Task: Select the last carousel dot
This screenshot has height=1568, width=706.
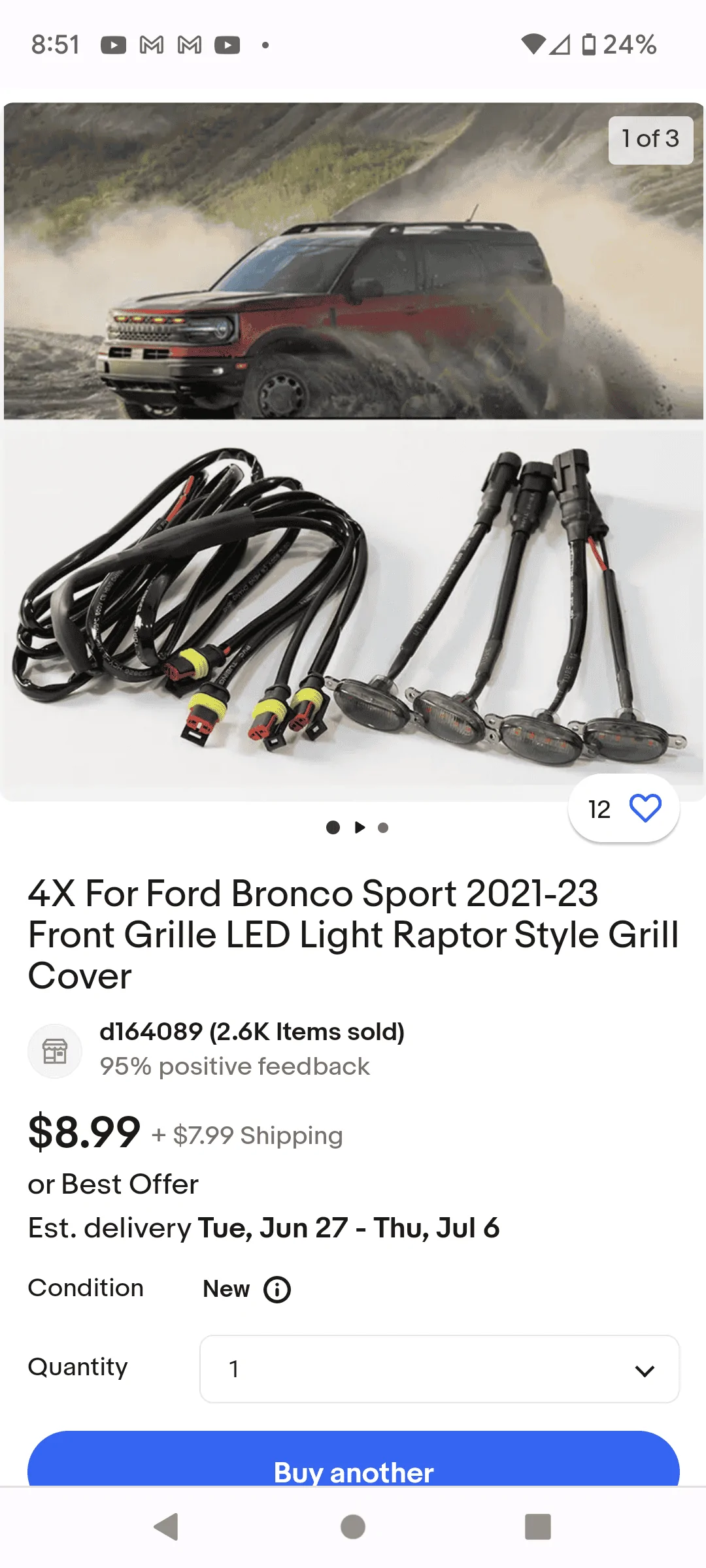Action: 383,827
